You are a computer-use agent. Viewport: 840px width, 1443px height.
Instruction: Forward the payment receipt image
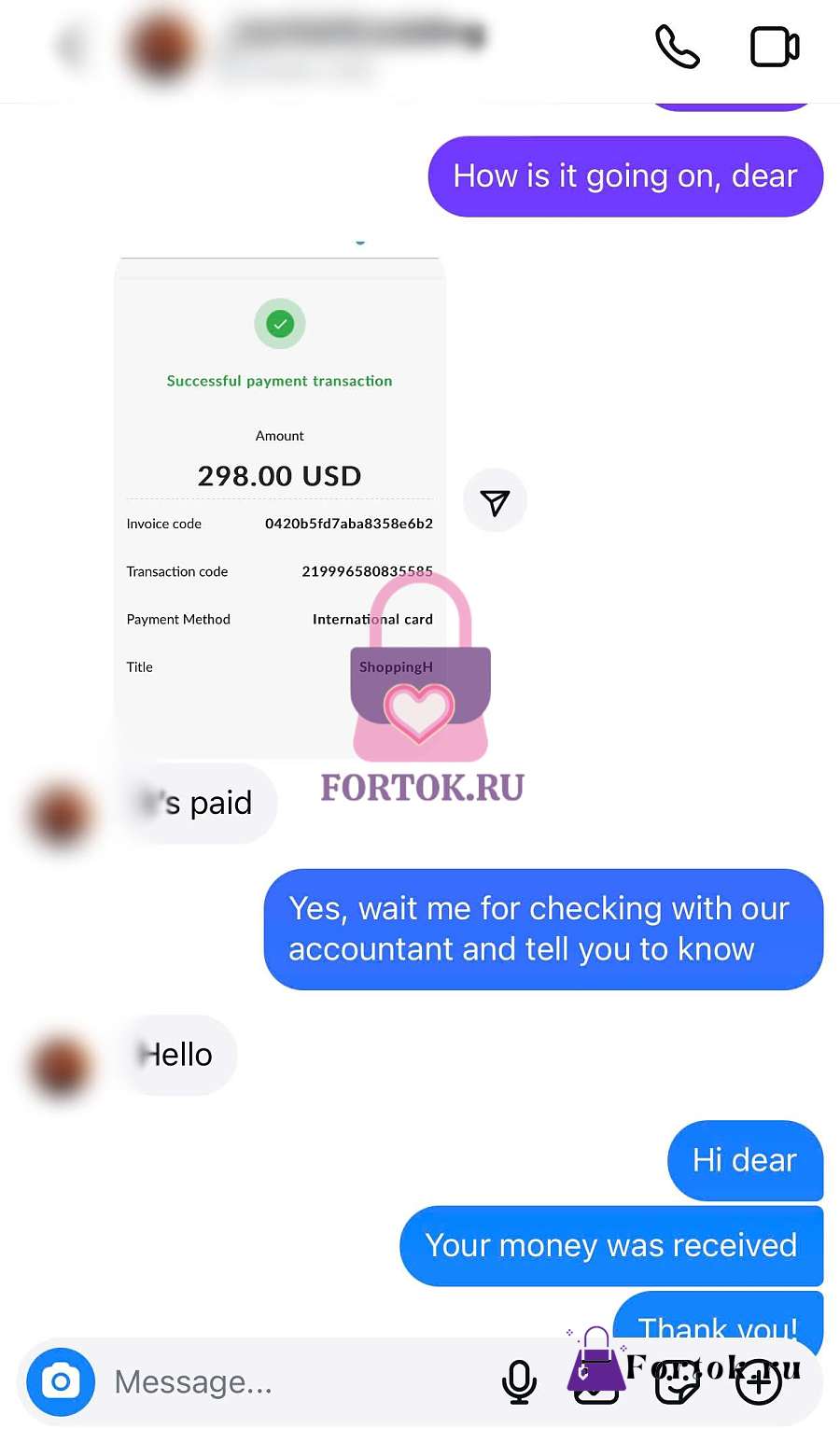coord(495,501)
